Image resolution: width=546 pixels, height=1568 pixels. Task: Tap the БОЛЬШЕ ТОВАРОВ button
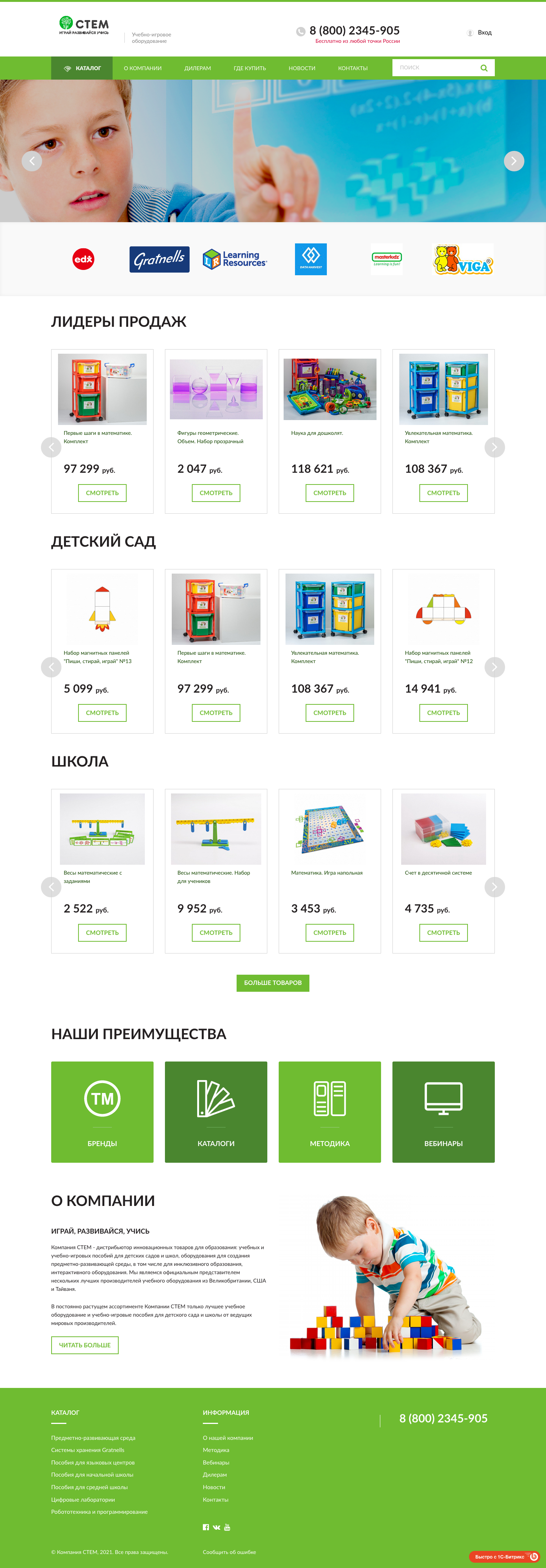[x=273, y=983]
